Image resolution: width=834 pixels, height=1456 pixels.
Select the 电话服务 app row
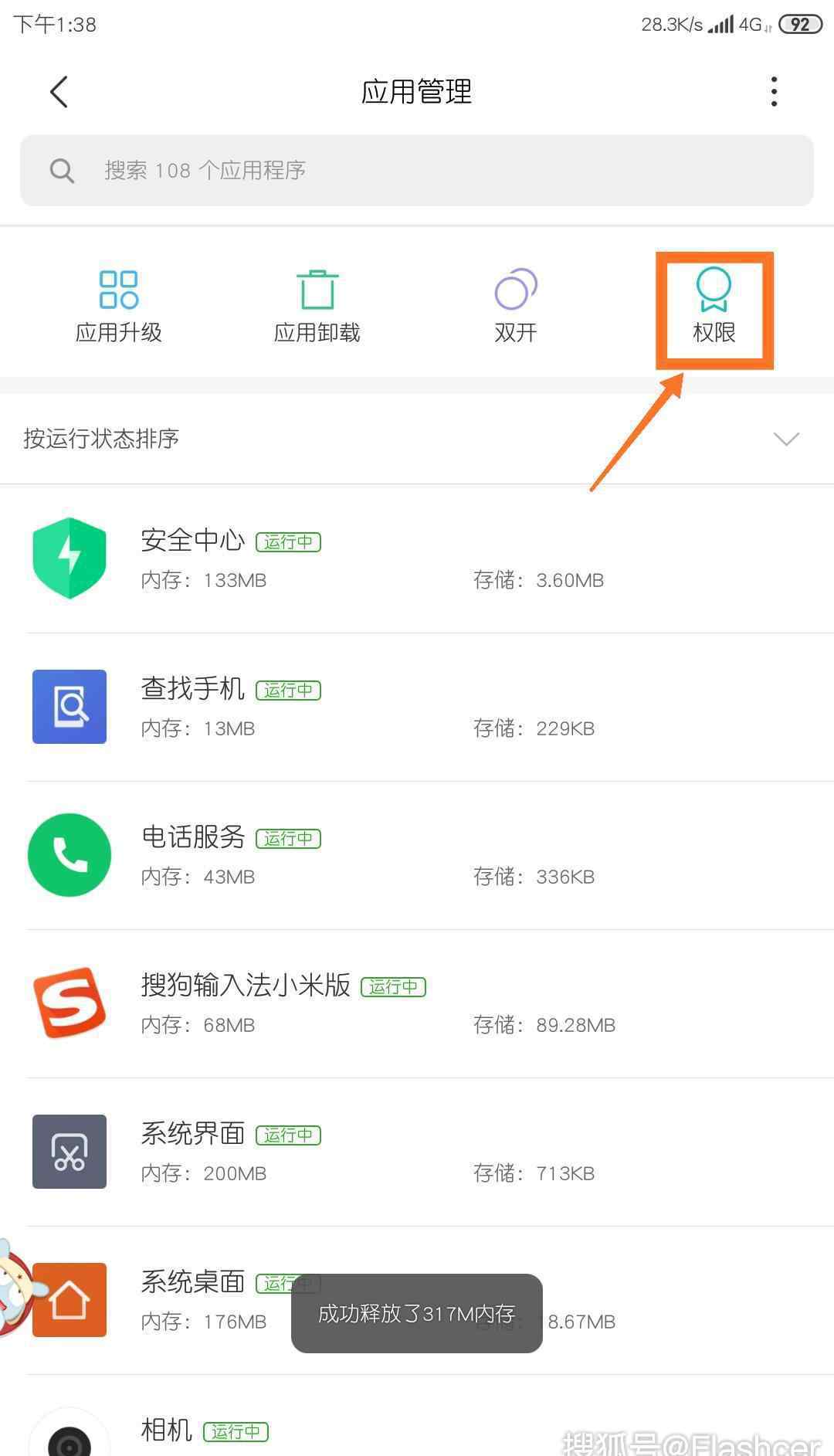pyautogui.click(x=417, y=855)
